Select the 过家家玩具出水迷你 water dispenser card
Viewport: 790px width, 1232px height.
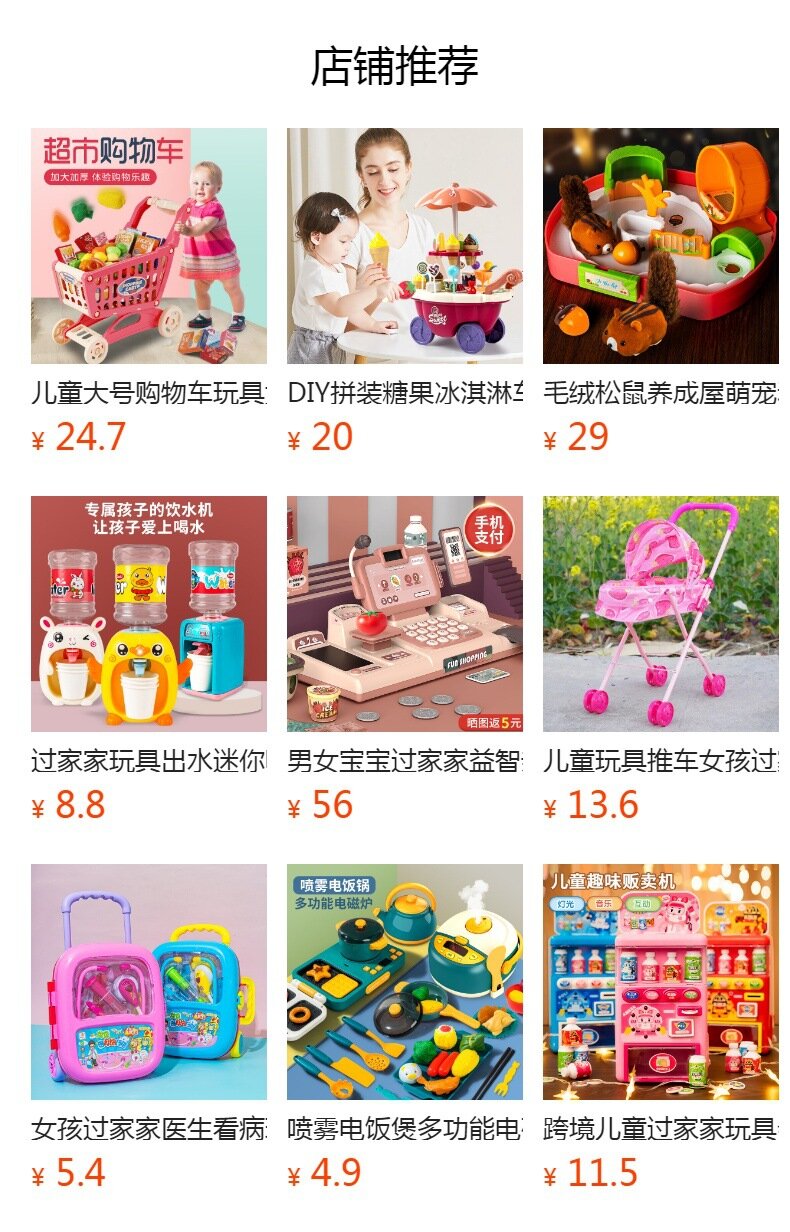tap(149, 614)
